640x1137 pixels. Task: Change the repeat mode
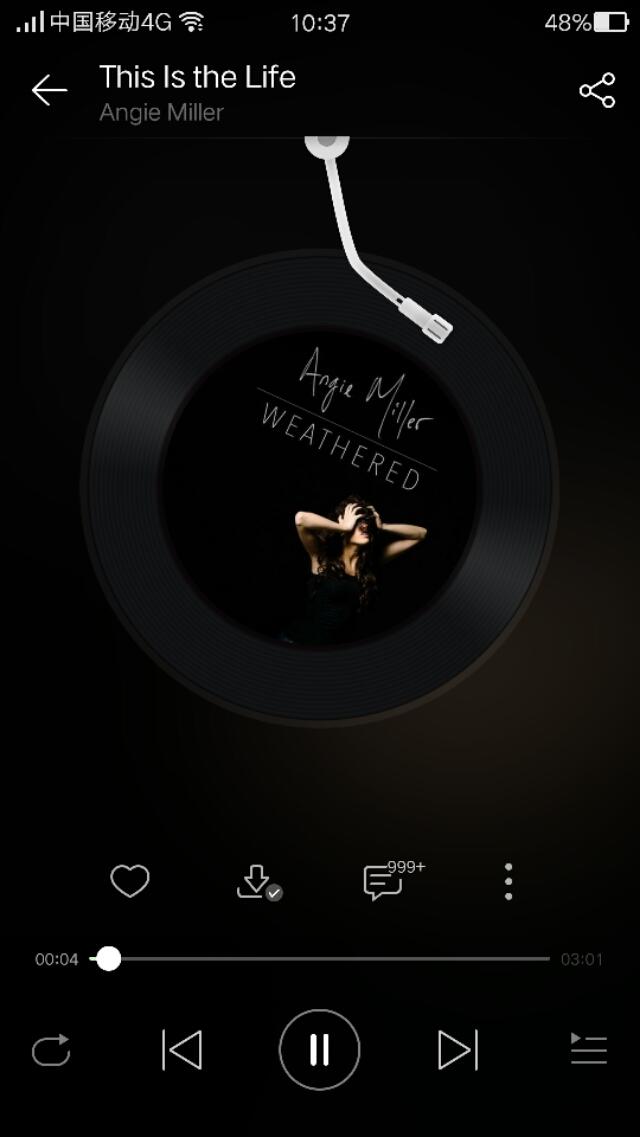(51, 1050)
